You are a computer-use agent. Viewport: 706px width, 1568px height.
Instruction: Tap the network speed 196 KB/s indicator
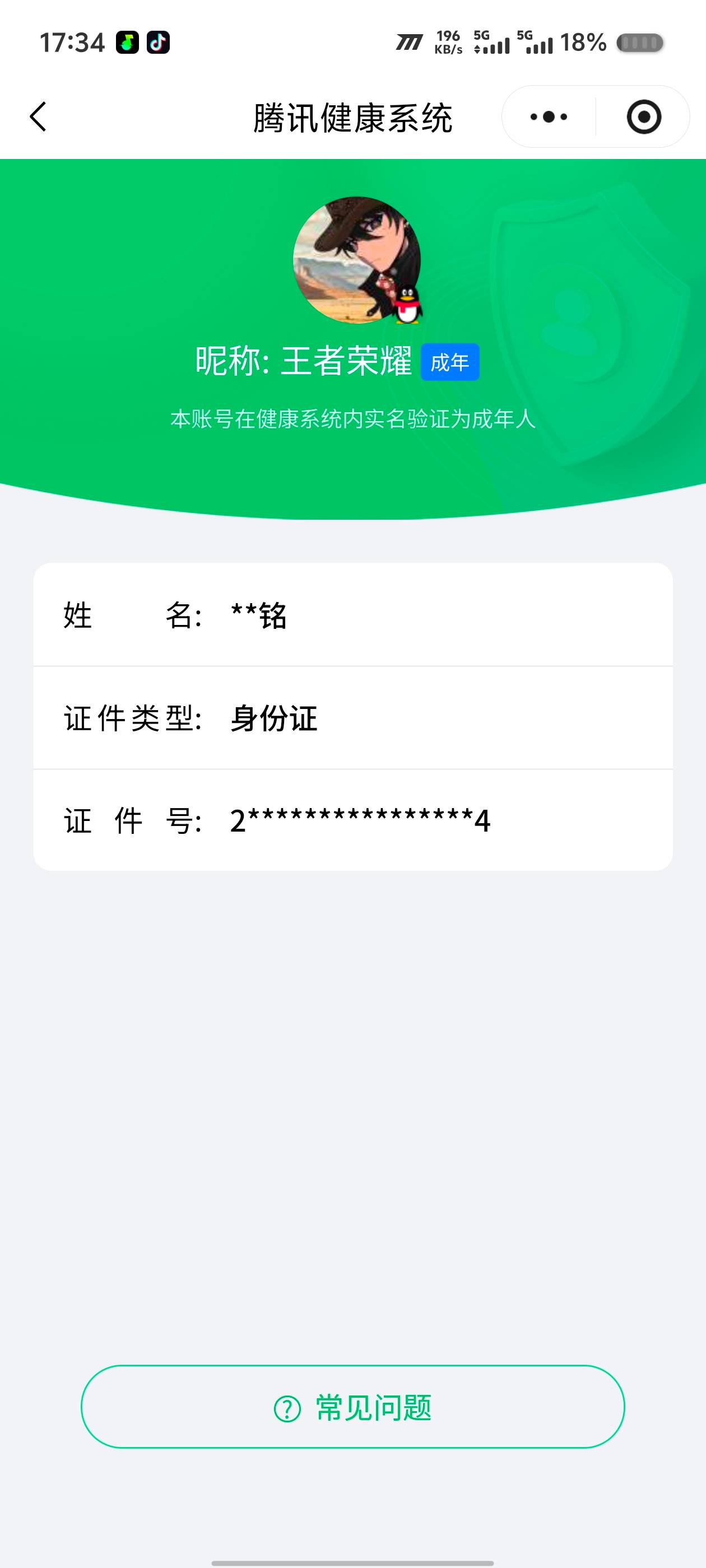pyautogui.click(x=448, y=41)
